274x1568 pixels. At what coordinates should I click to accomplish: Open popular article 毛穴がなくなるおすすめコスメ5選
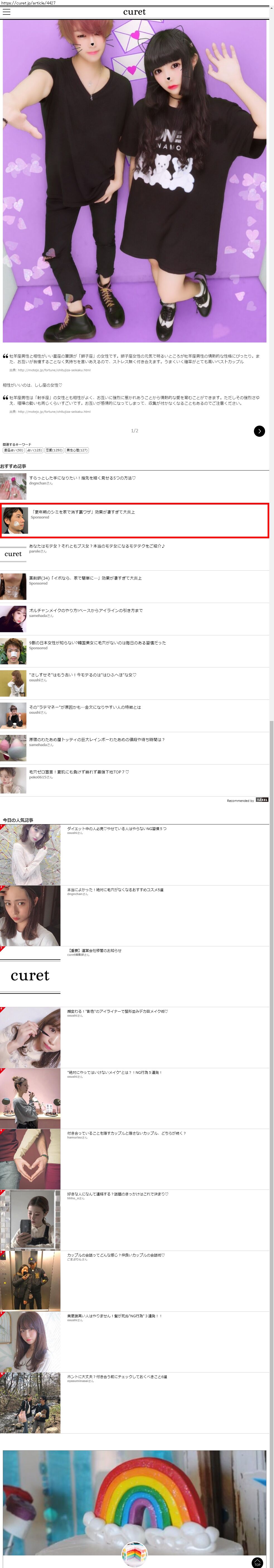[x=115, y=889]
